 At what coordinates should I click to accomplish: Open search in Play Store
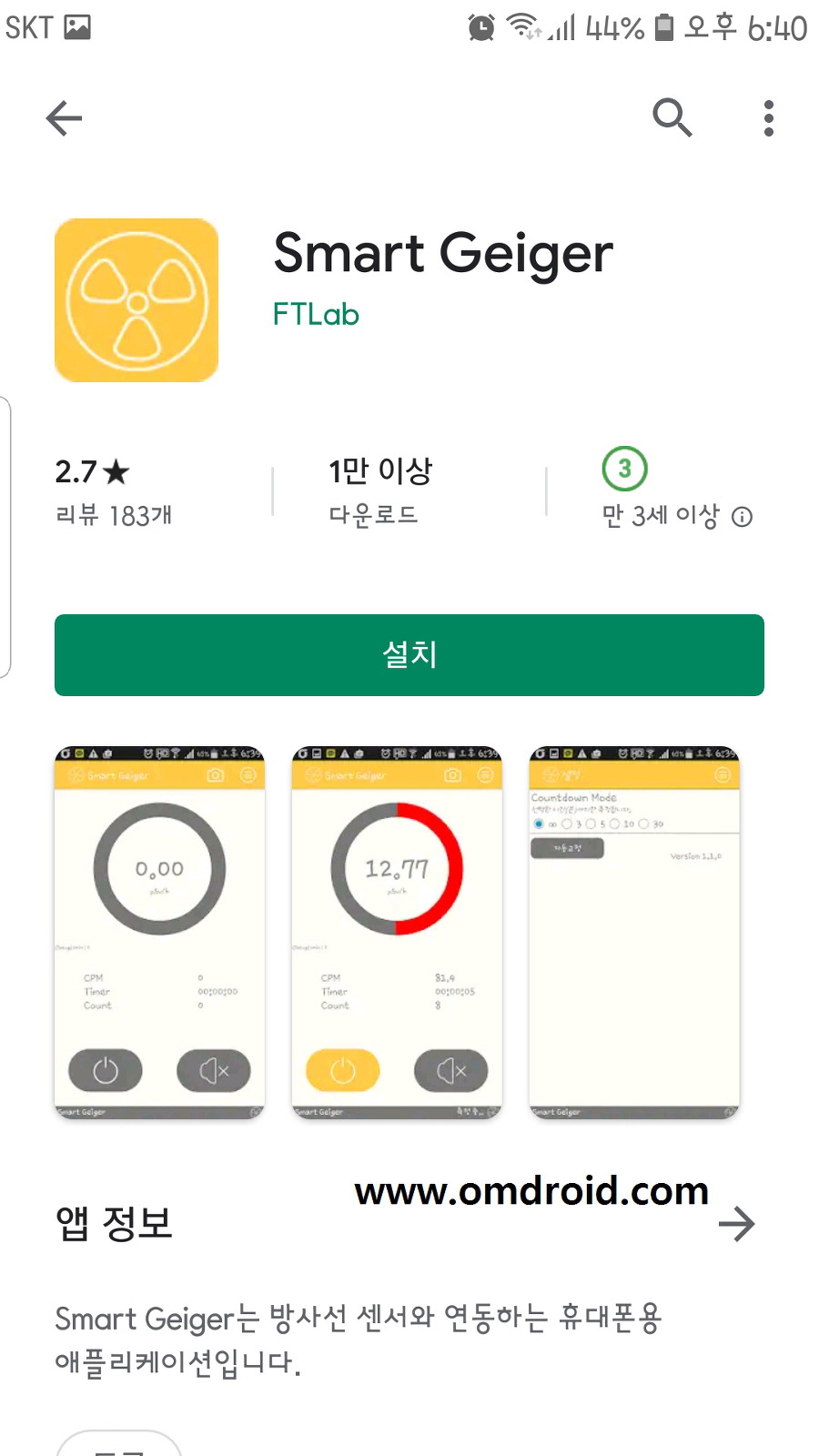point(672,117)
